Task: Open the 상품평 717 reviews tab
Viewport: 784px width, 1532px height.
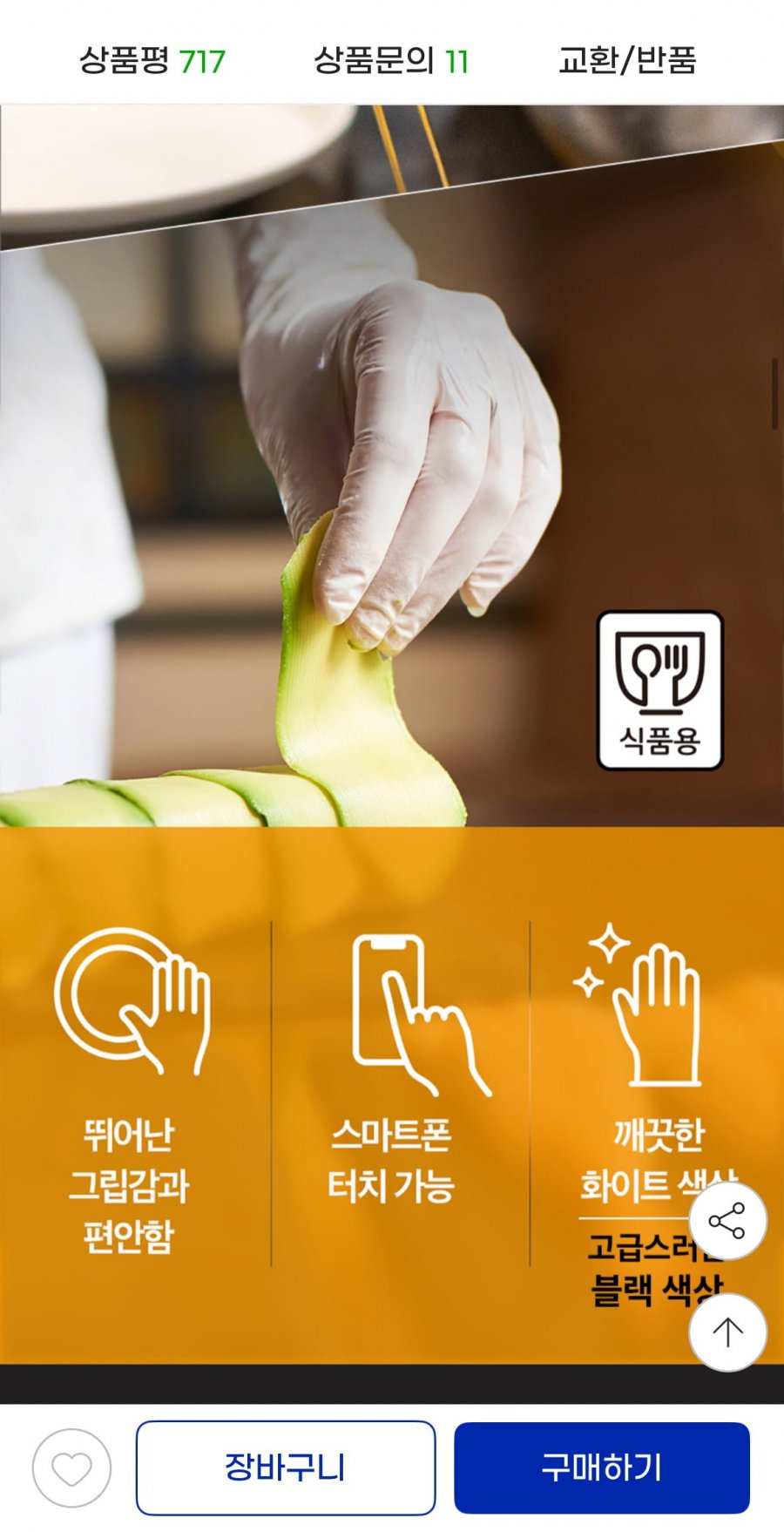Action: tap(152, 60)
